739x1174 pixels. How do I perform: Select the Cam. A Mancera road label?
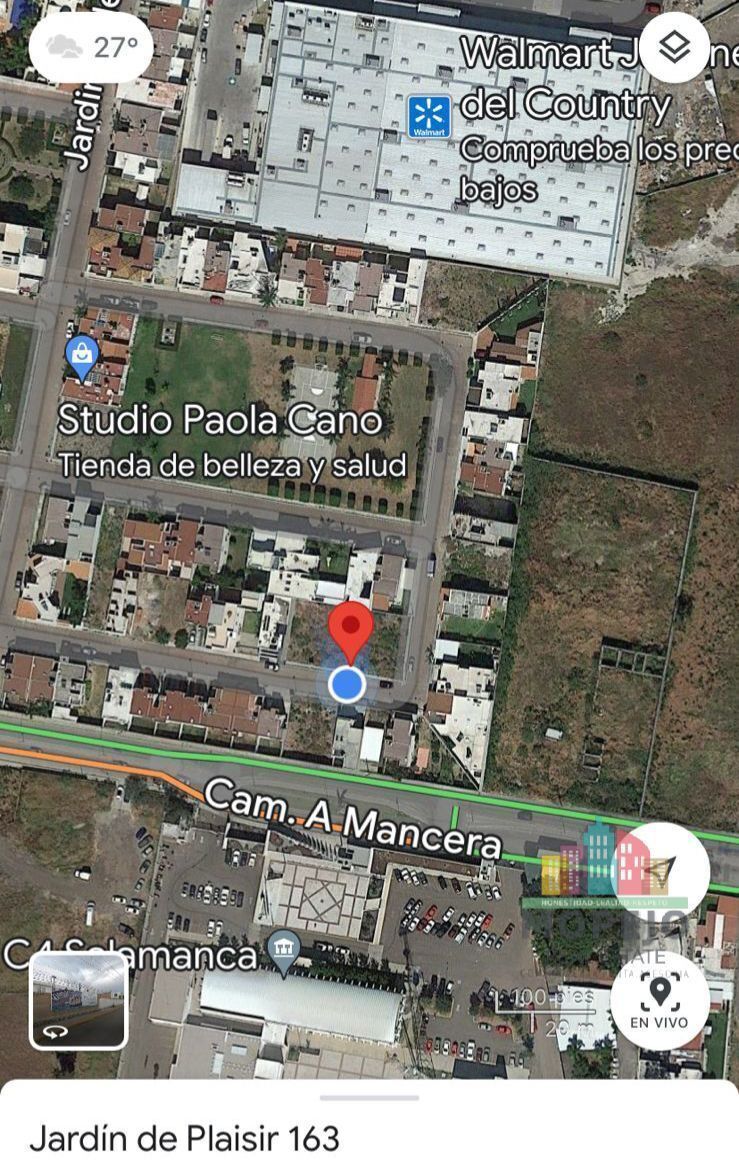coord(355,820)
